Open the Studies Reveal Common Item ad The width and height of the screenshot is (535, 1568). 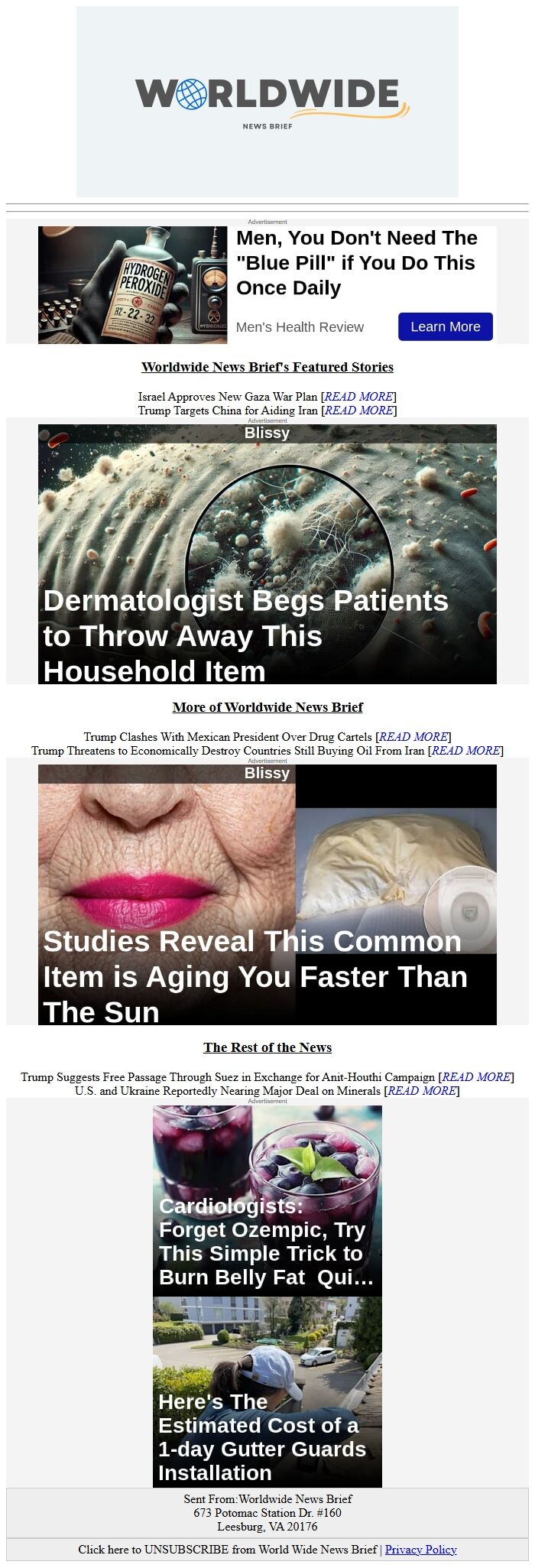pos(267,894)
